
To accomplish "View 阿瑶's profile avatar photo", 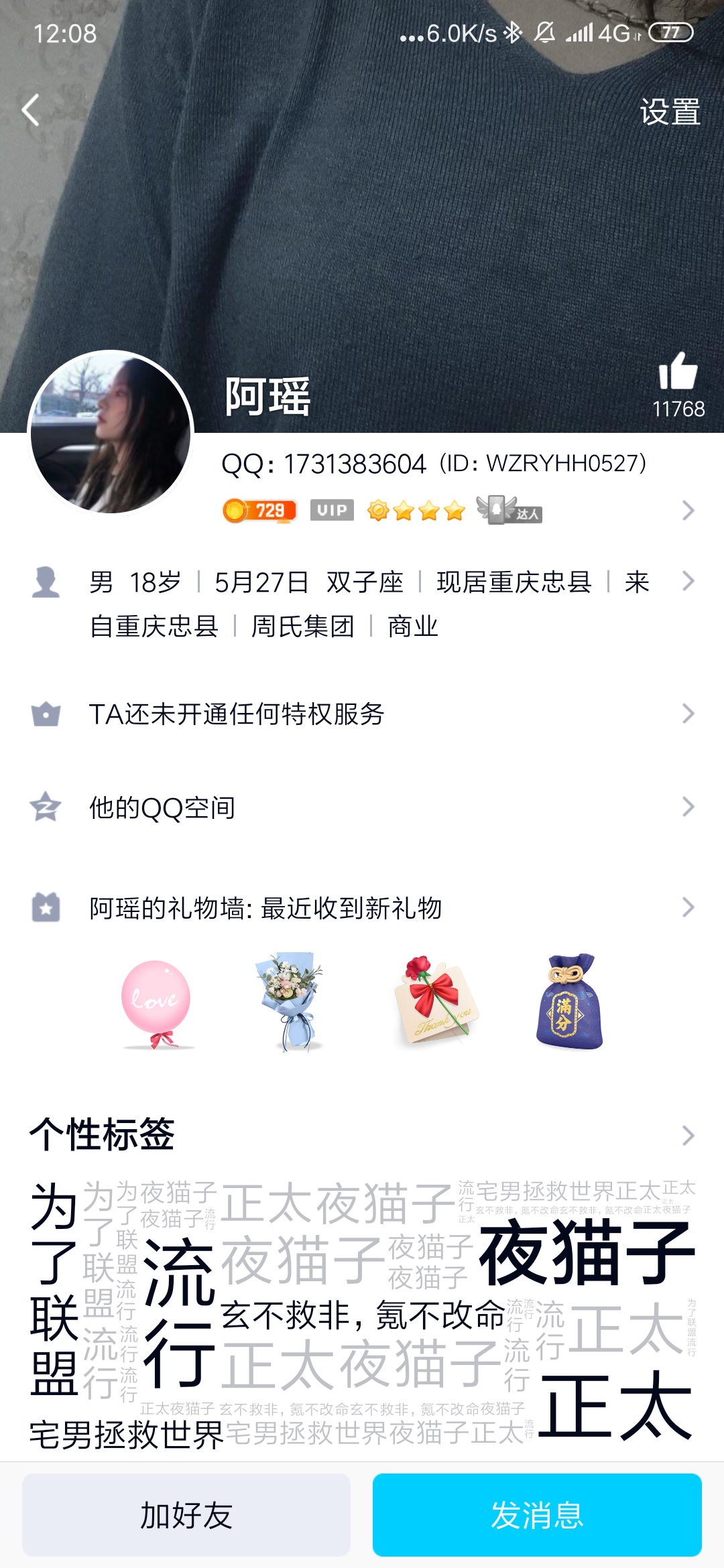I will (x=111, y=434).
